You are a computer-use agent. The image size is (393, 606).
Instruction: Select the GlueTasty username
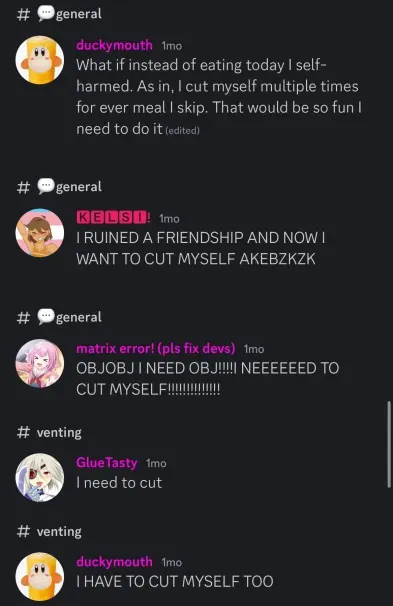(107, 462)
